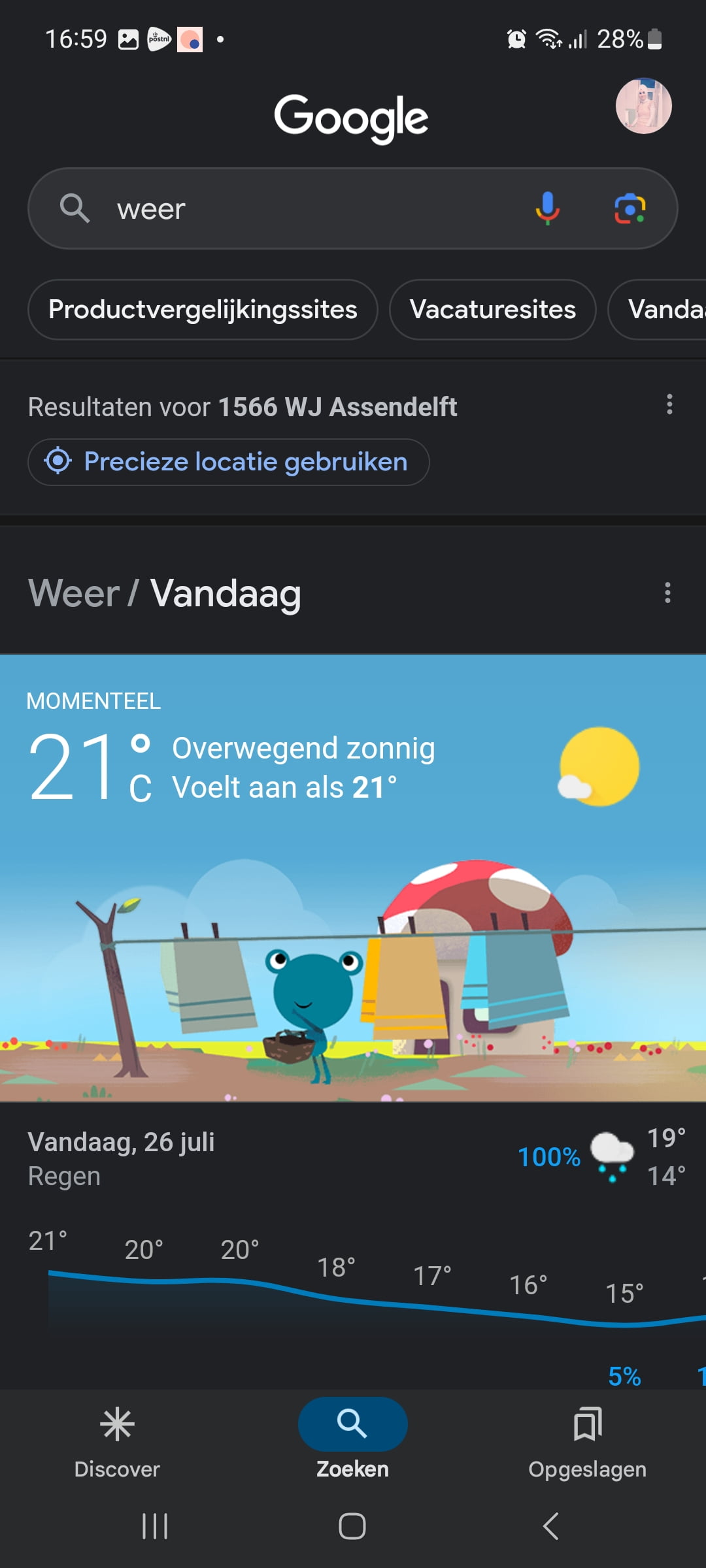Start voice search with the microphone
706x1568 pixels.
pyautogui.click(x=547, y=208)
